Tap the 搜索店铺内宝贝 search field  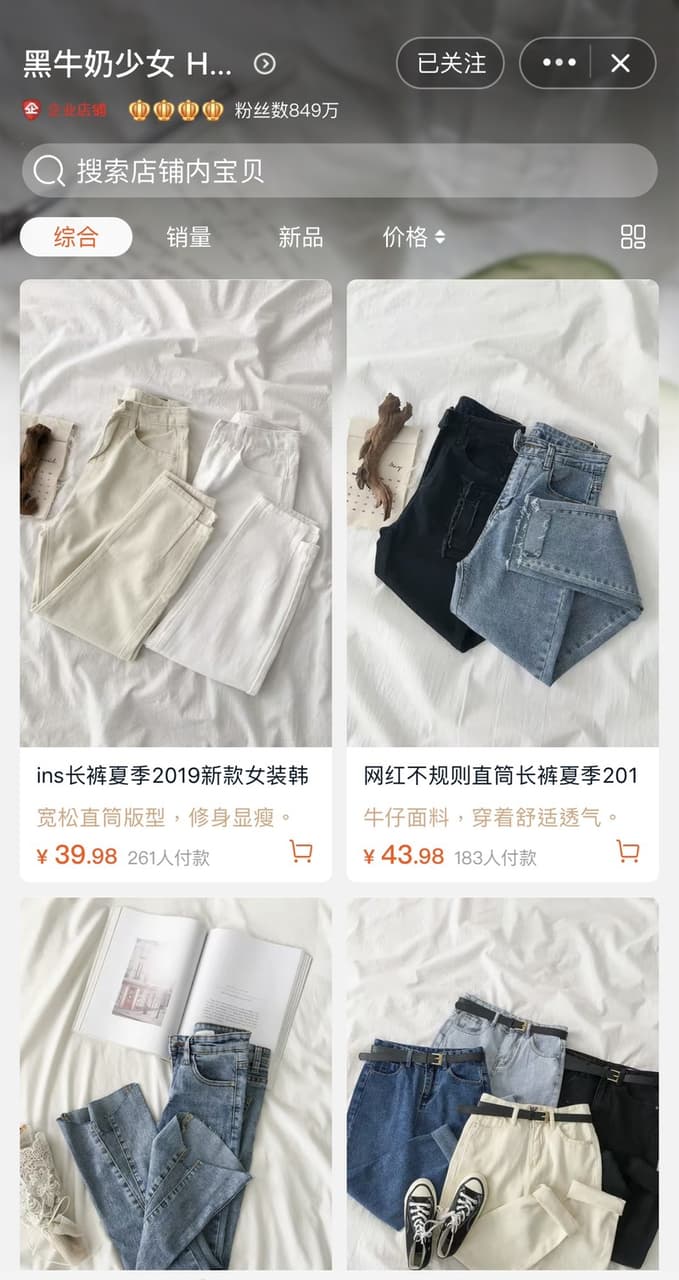[x=340, y=171]
